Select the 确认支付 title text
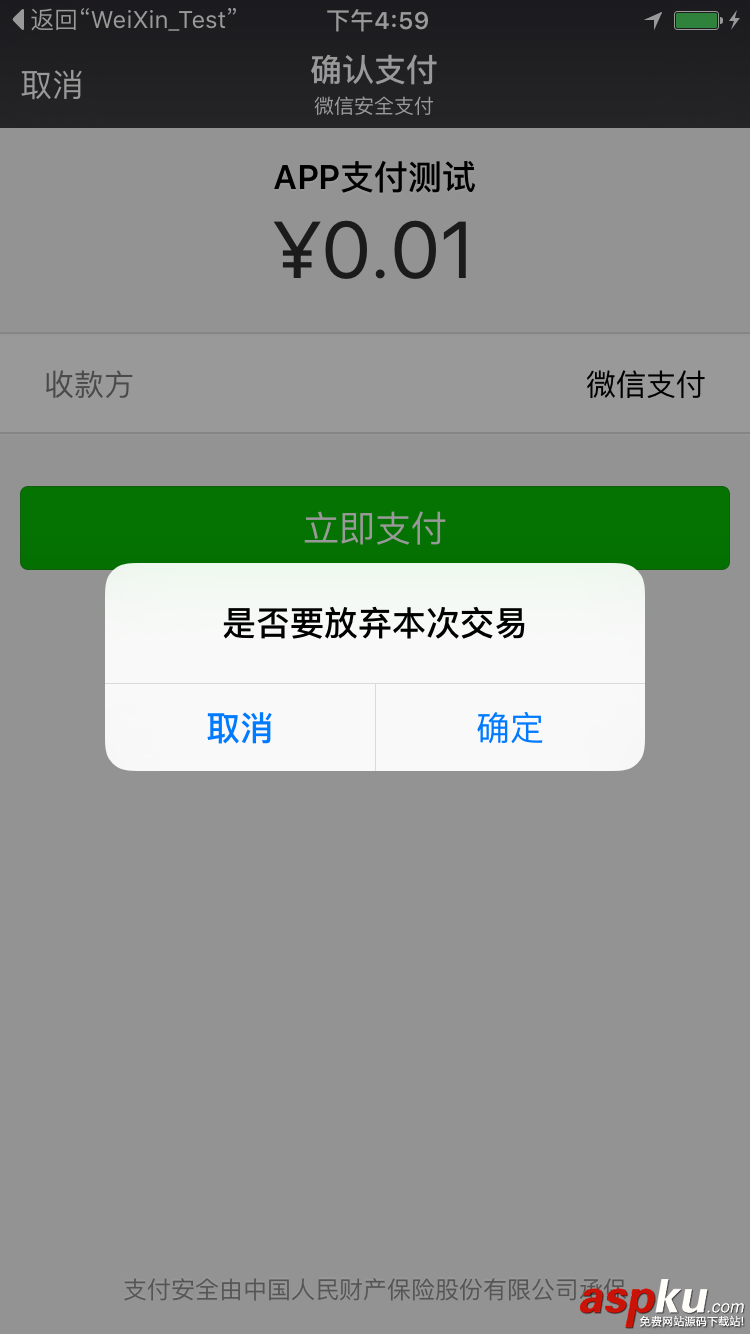This screenshot has width=750, height=1334. (x=374, y=70)
